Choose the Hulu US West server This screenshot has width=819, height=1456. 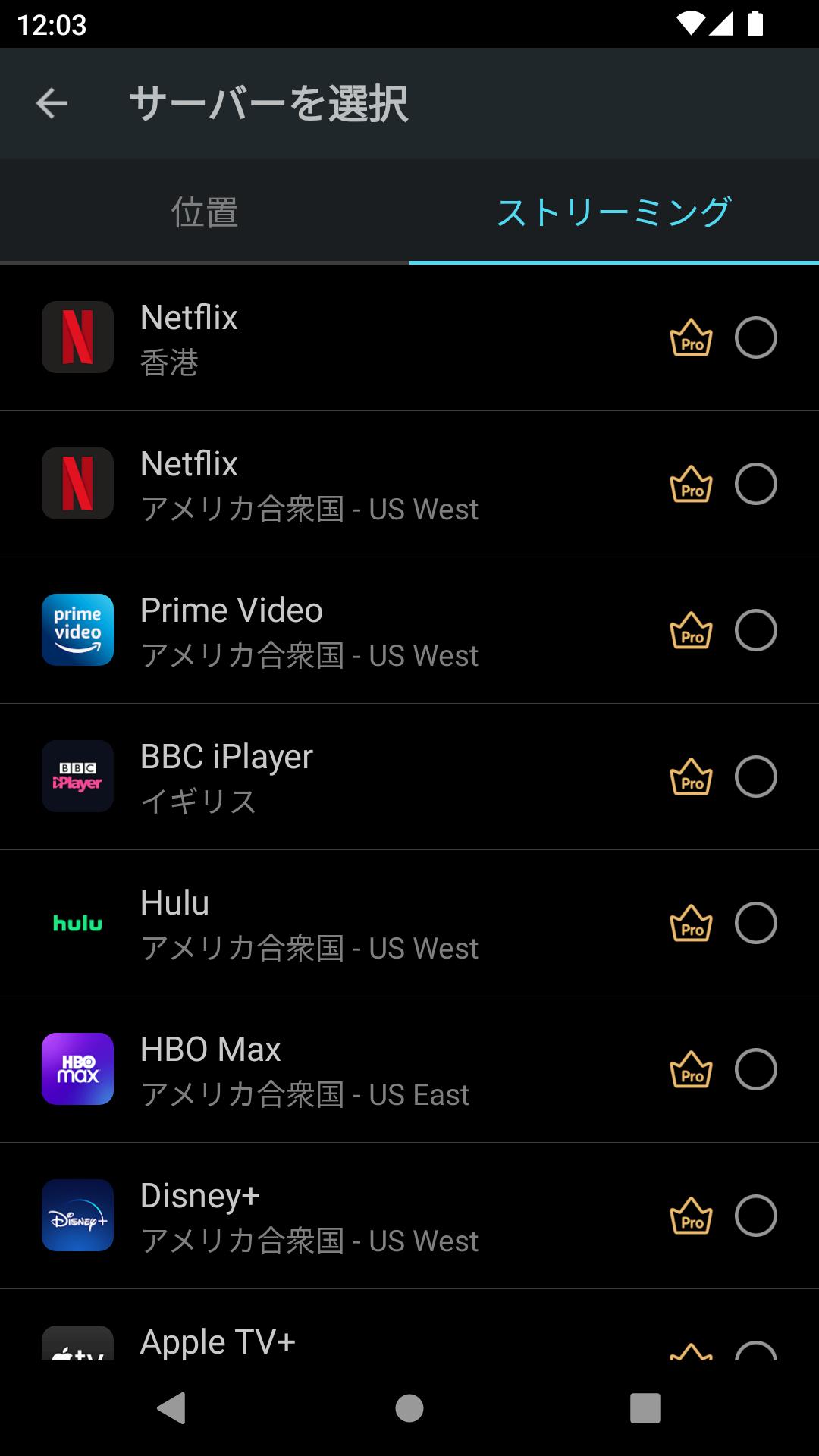pyautogui.click(x=409, y=924)
